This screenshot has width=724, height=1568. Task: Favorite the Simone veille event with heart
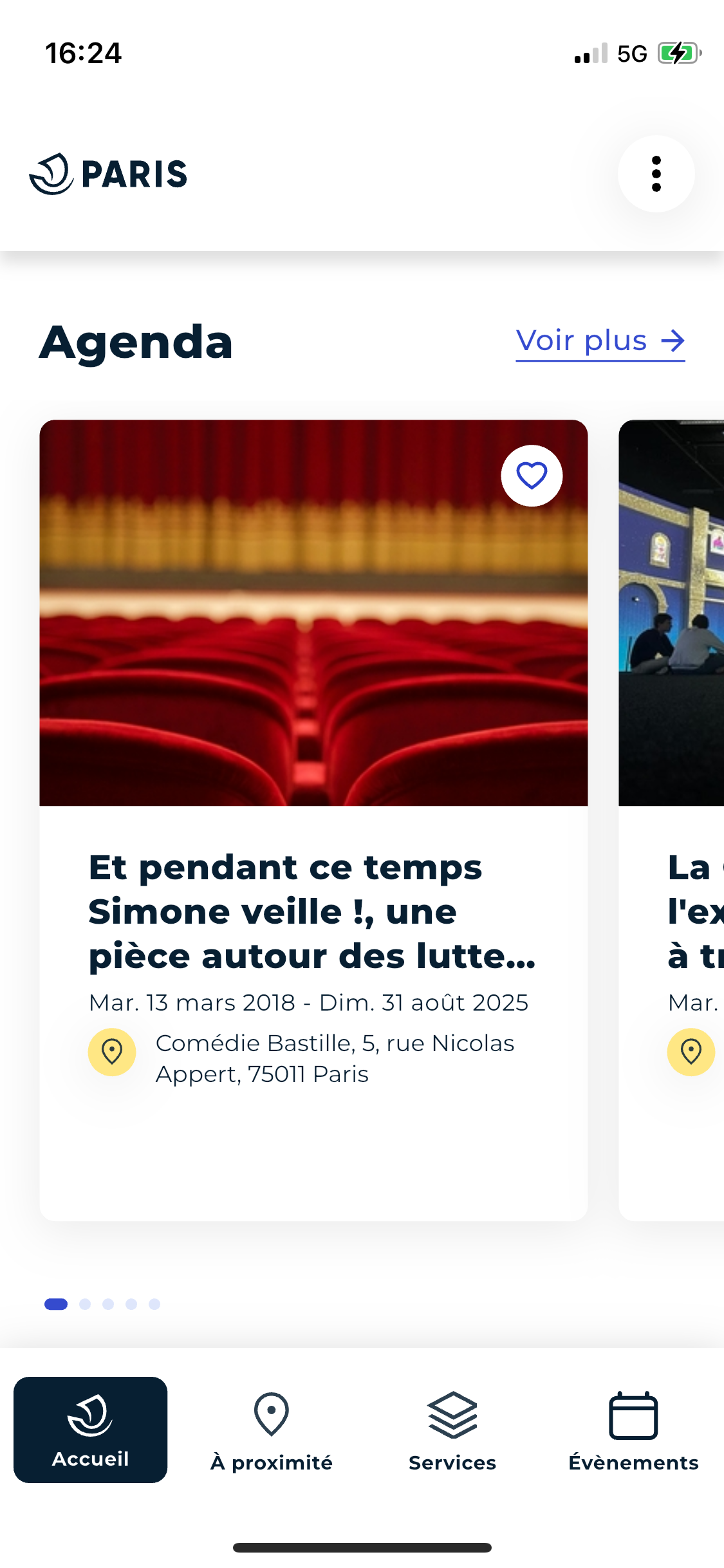click(532, 476)
